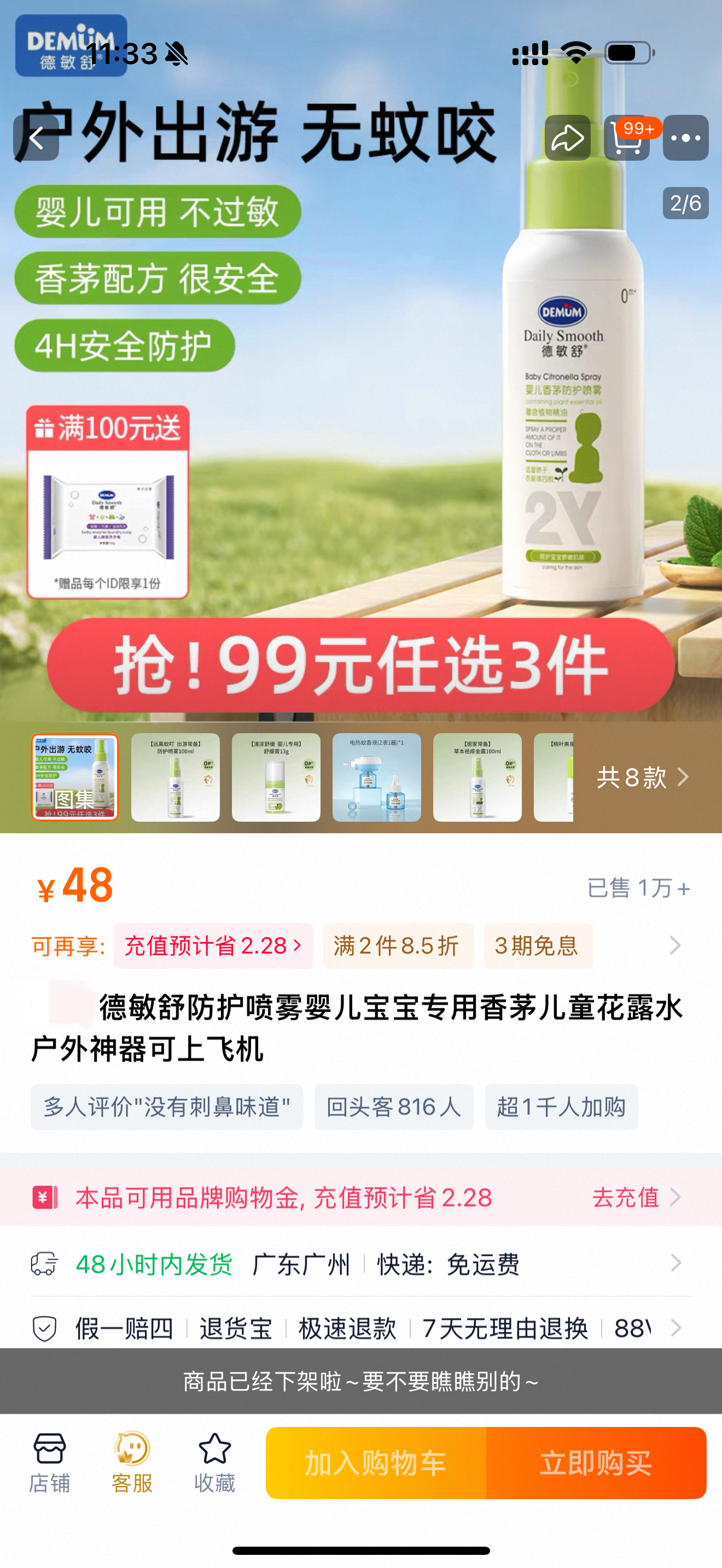Open the 48小时内发货 shipping details row

(x=360, y=1263)
